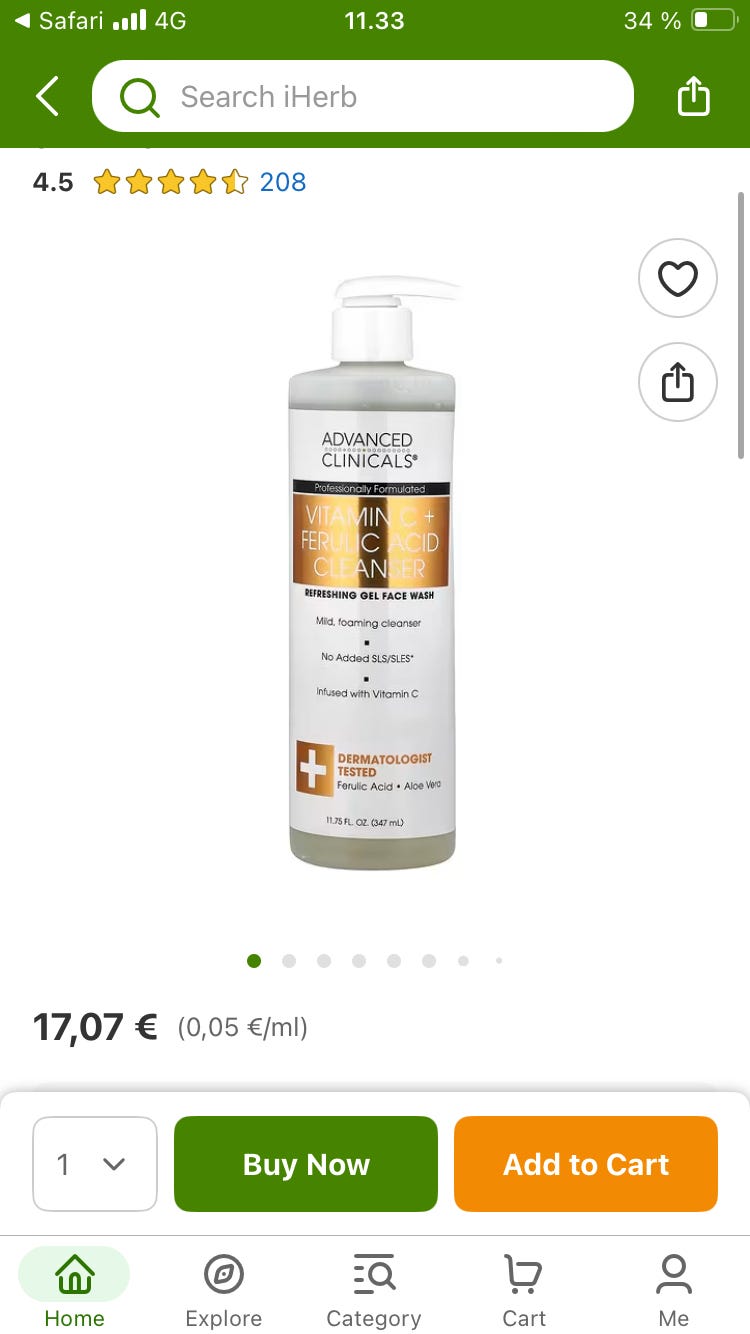This screenshot has height=1334, width=750.
Task: Select the Explore icon in bottom navigation
Action: pyautogui.click(x=223, y=1275)
